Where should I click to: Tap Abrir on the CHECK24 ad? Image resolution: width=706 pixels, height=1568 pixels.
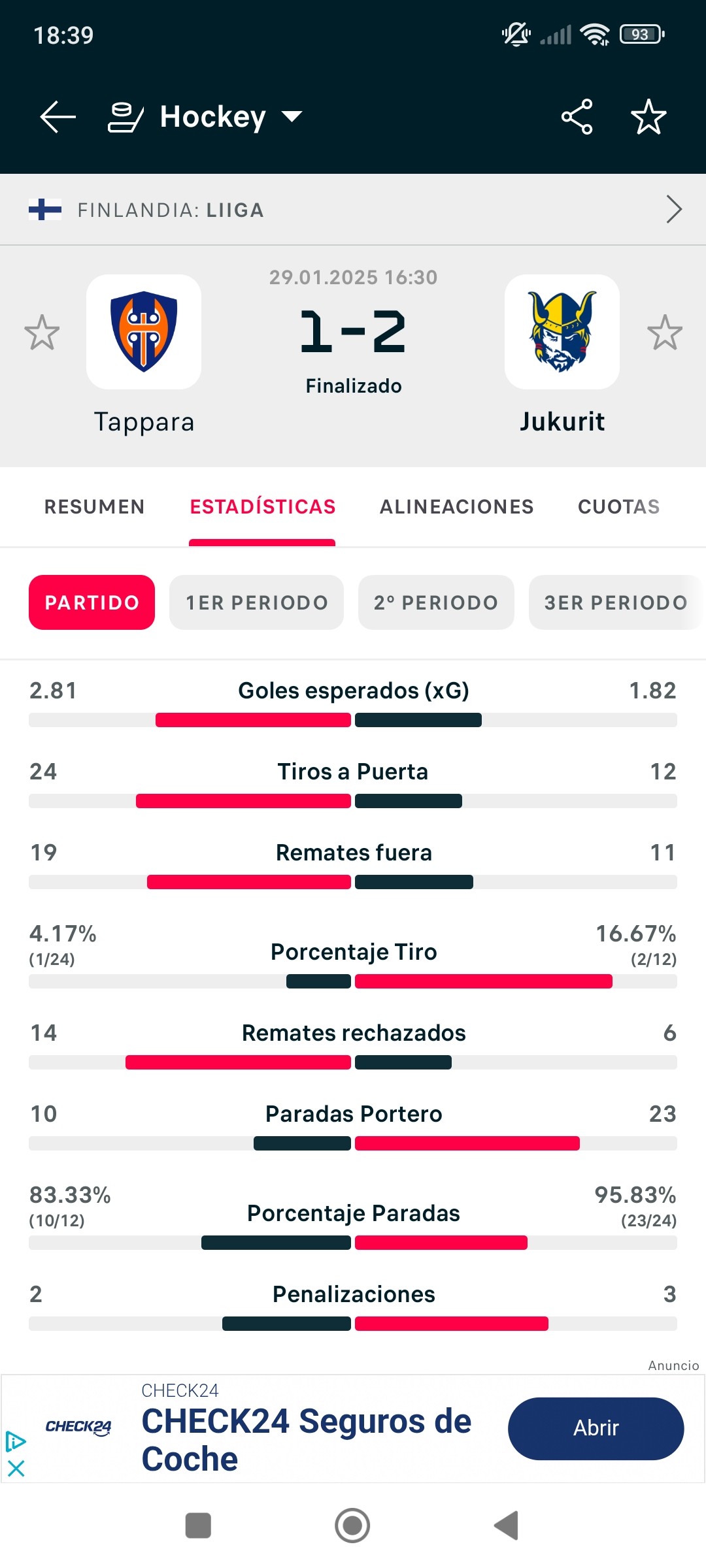[x=596, y=1428]
